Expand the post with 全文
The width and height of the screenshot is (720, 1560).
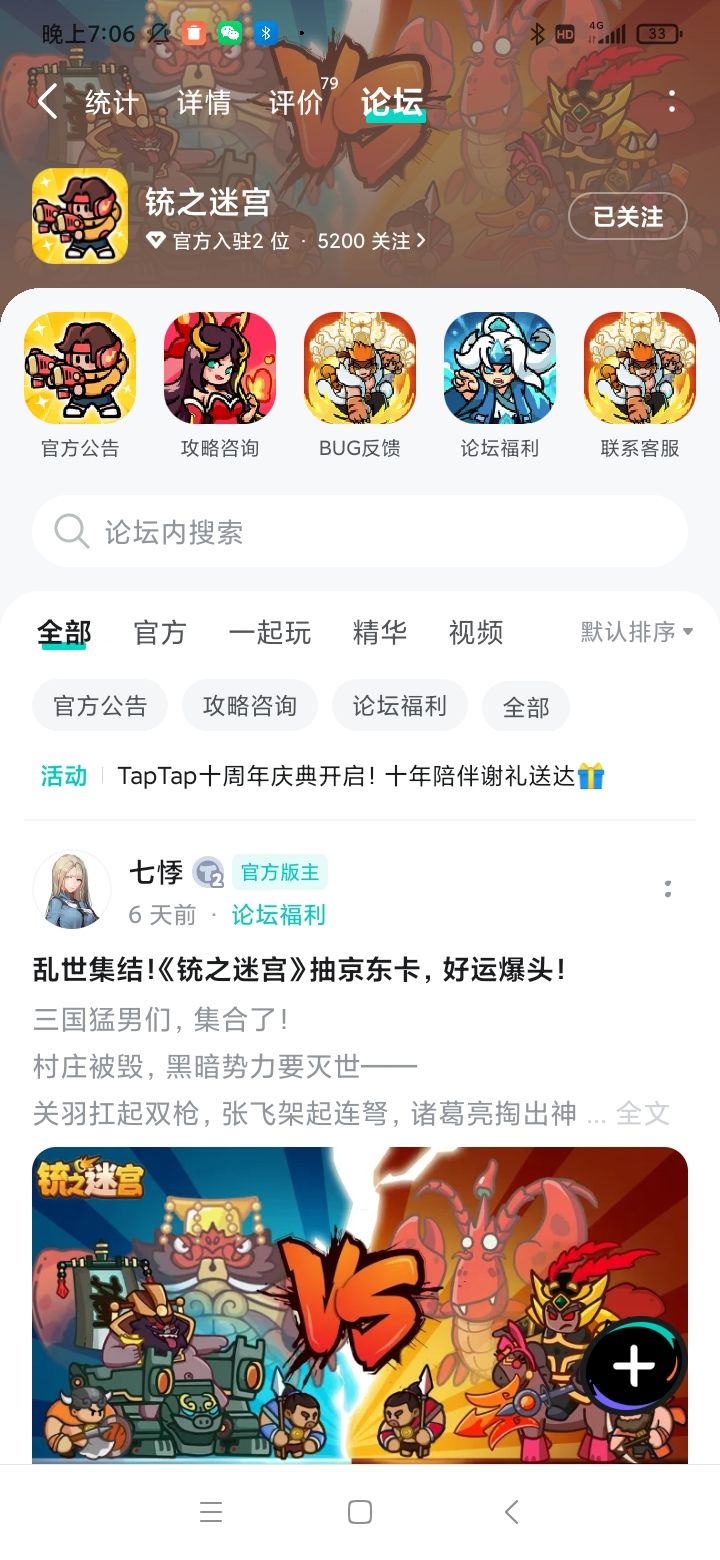click(643, 1114)
